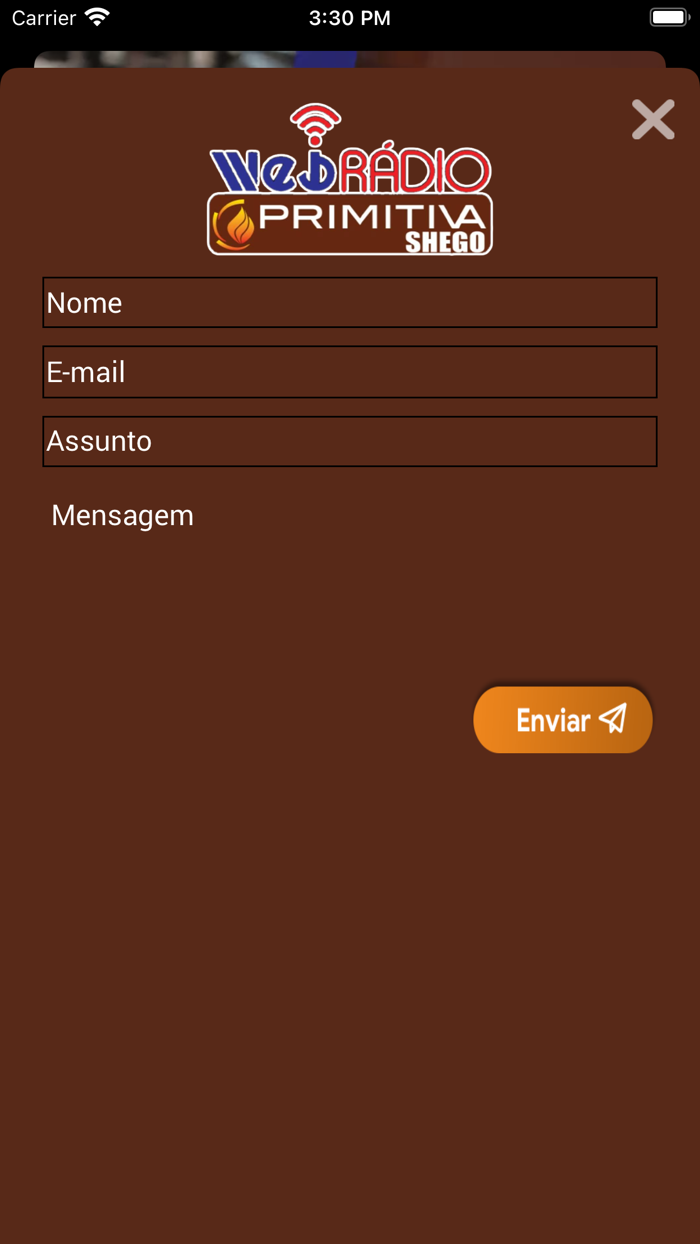Close the contact form
700x1244 pixels.
pyautogui.click(x=653, y=120)
